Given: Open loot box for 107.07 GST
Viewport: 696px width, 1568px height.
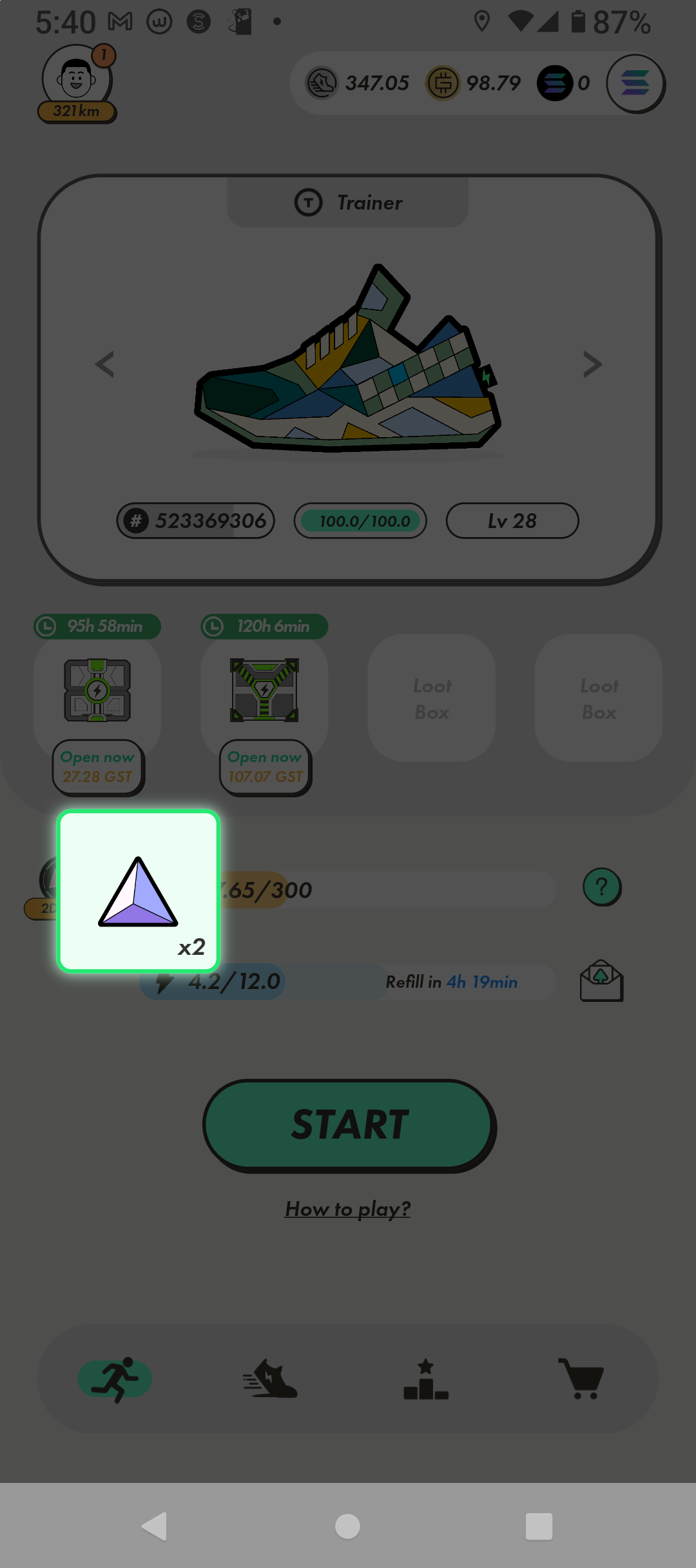Looking at the screenshot, I should (x=265, y=767).
